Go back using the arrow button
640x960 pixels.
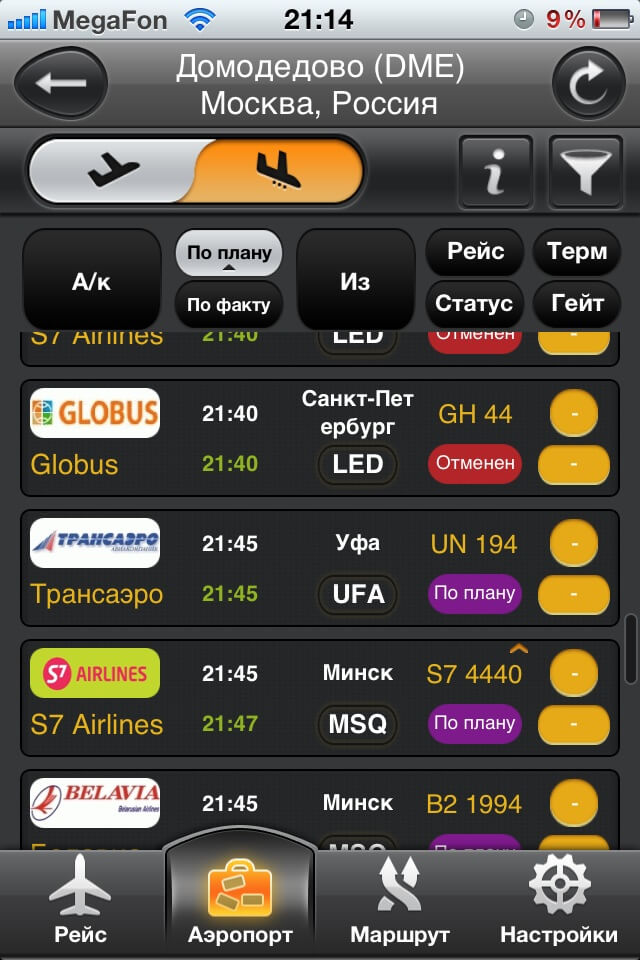click(x=62, y=84)
